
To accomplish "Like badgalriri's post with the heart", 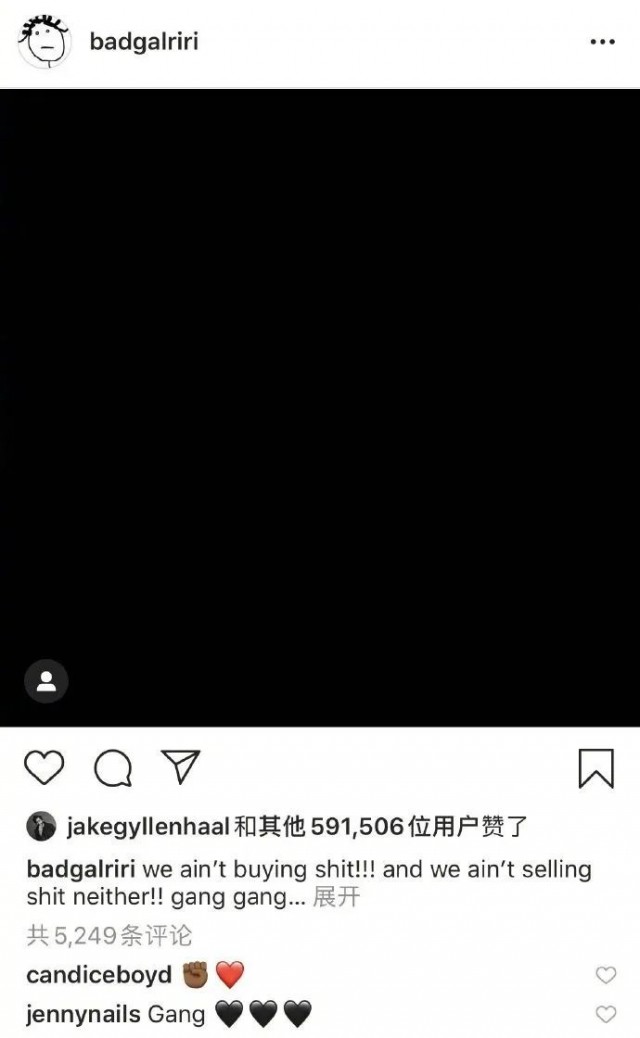I will (x=44, y=768).
